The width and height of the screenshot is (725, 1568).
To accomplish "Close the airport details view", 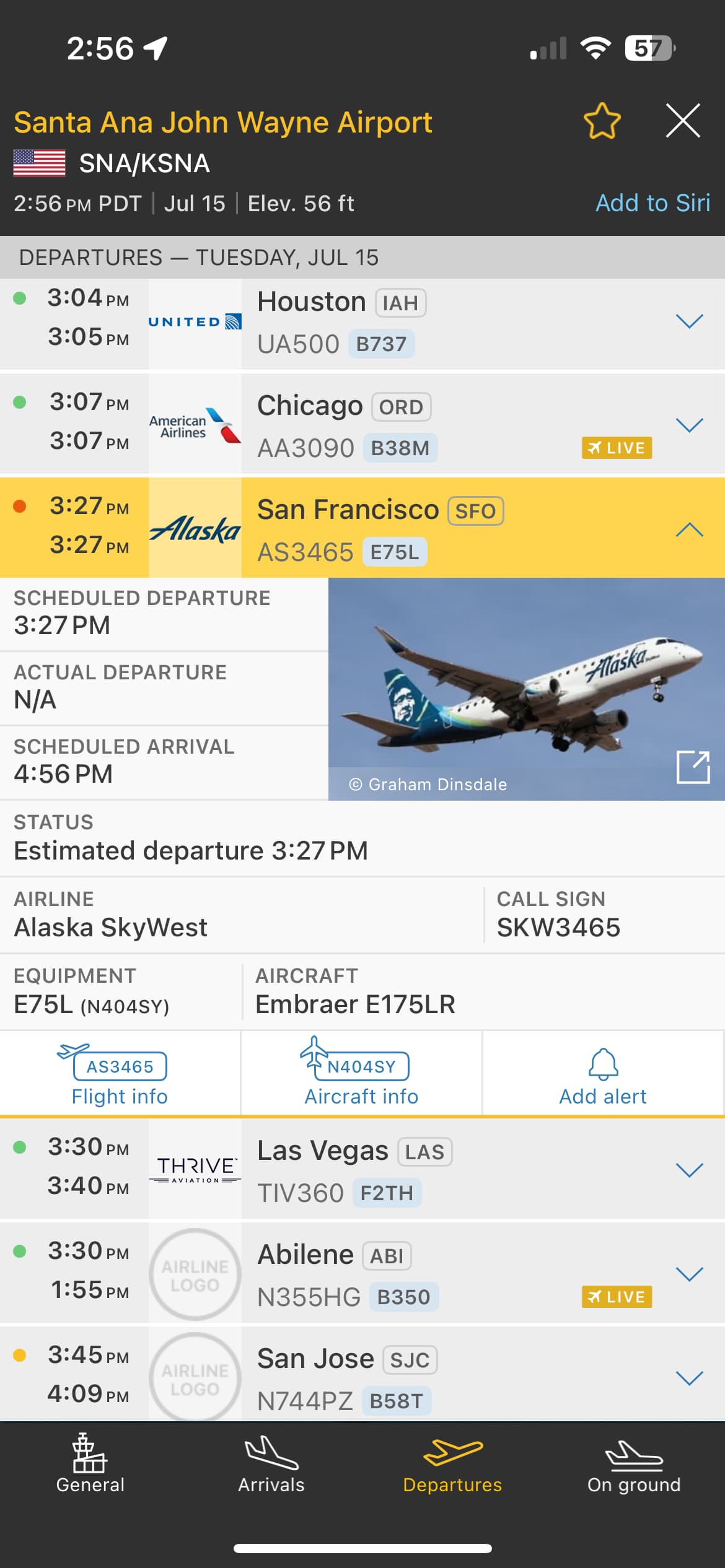I will [683, 121].
